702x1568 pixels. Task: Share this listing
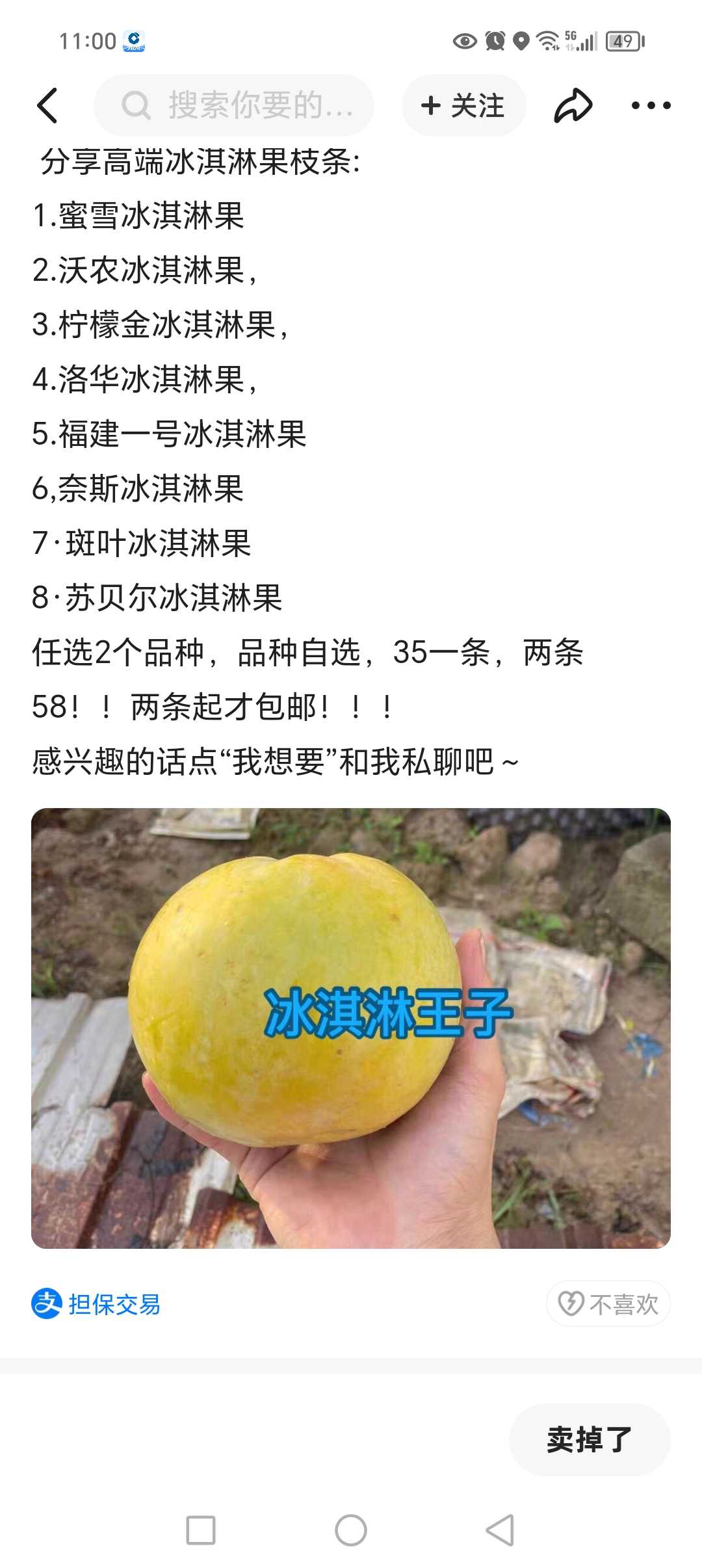573,105
